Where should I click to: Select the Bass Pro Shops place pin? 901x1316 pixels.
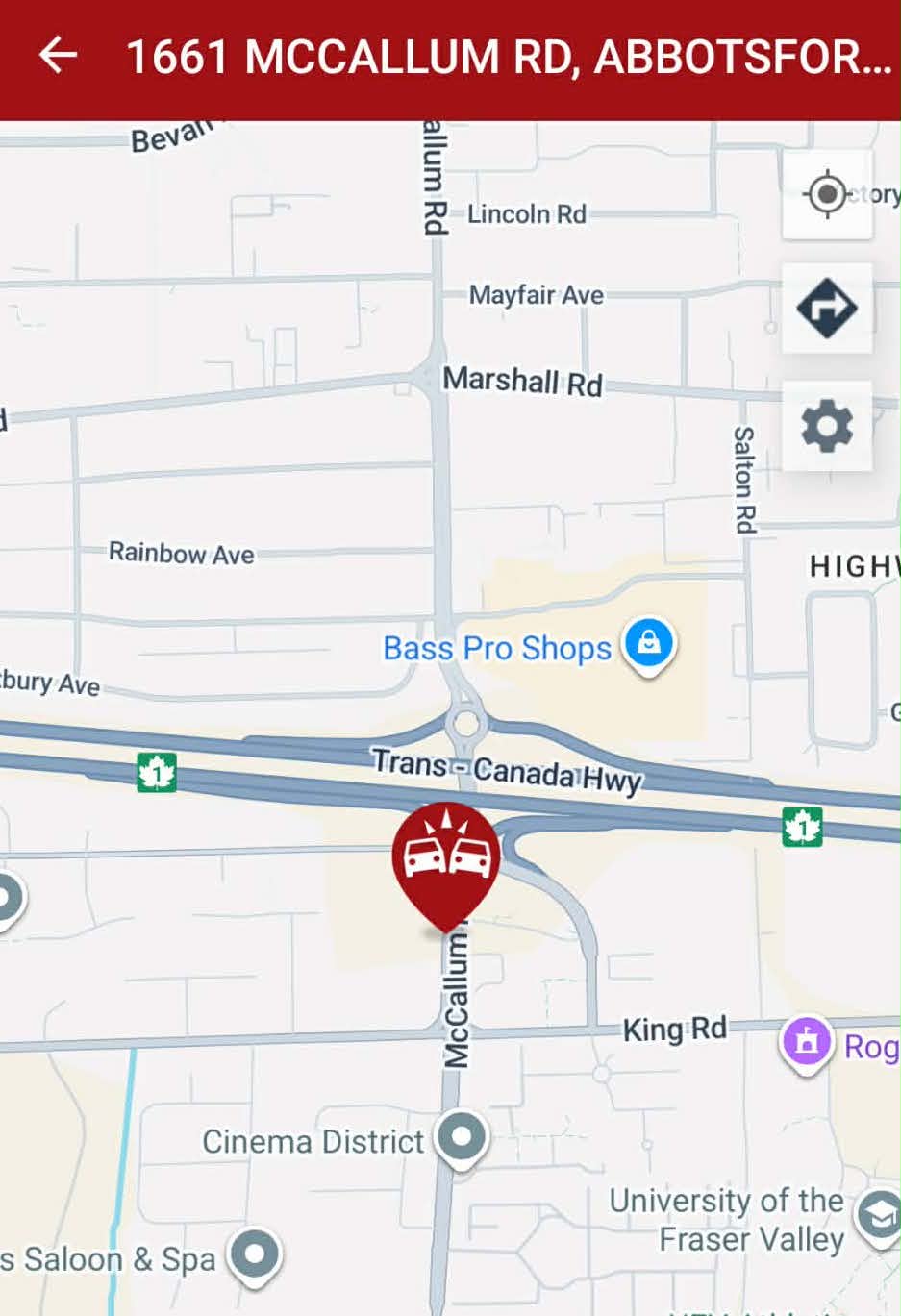[x=650, y=643]
